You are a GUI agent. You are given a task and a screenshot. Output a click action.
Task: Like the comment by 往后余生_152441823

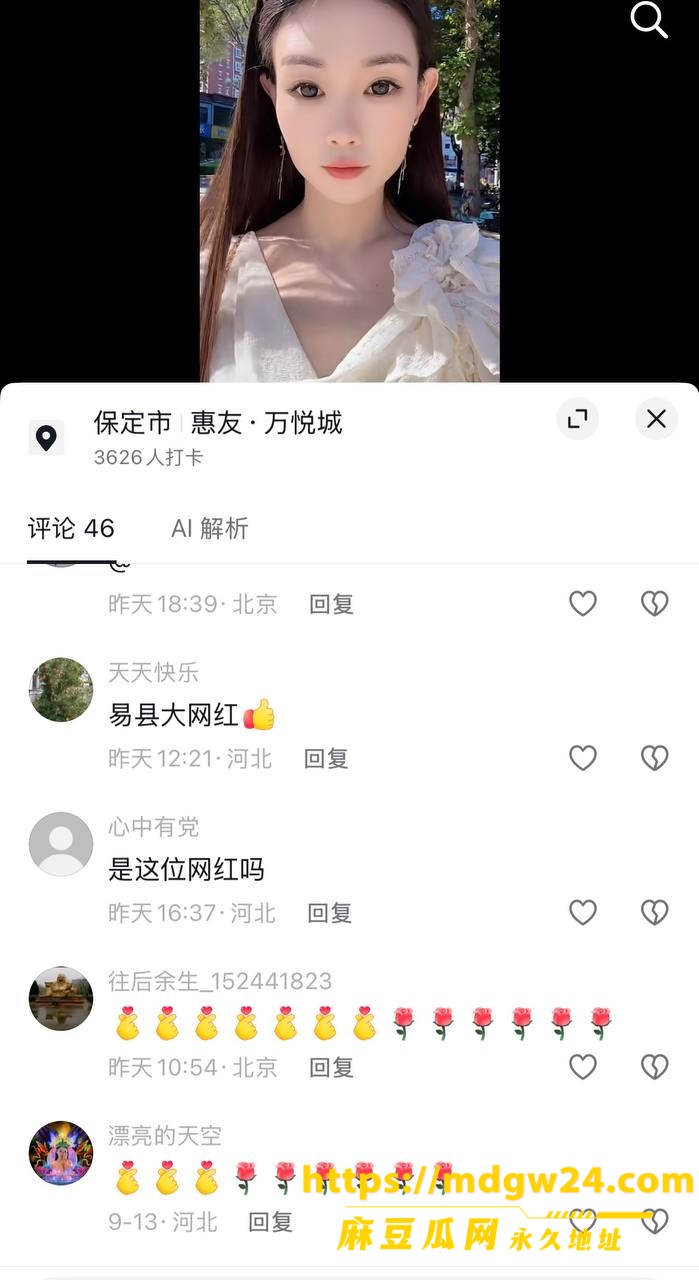[x=583, y=1067]
